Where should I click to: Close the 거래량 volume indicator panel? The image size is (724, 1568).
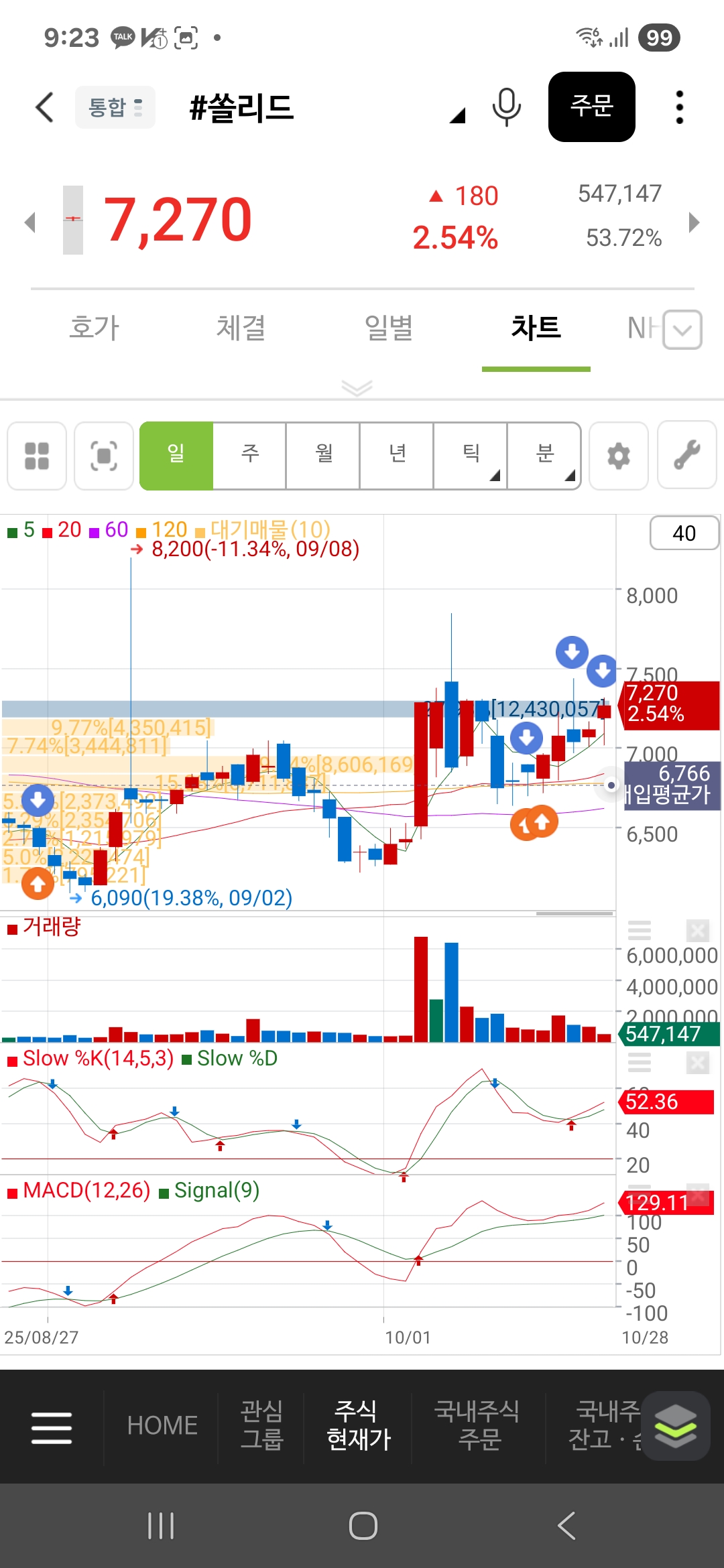(x=697, y=931)
